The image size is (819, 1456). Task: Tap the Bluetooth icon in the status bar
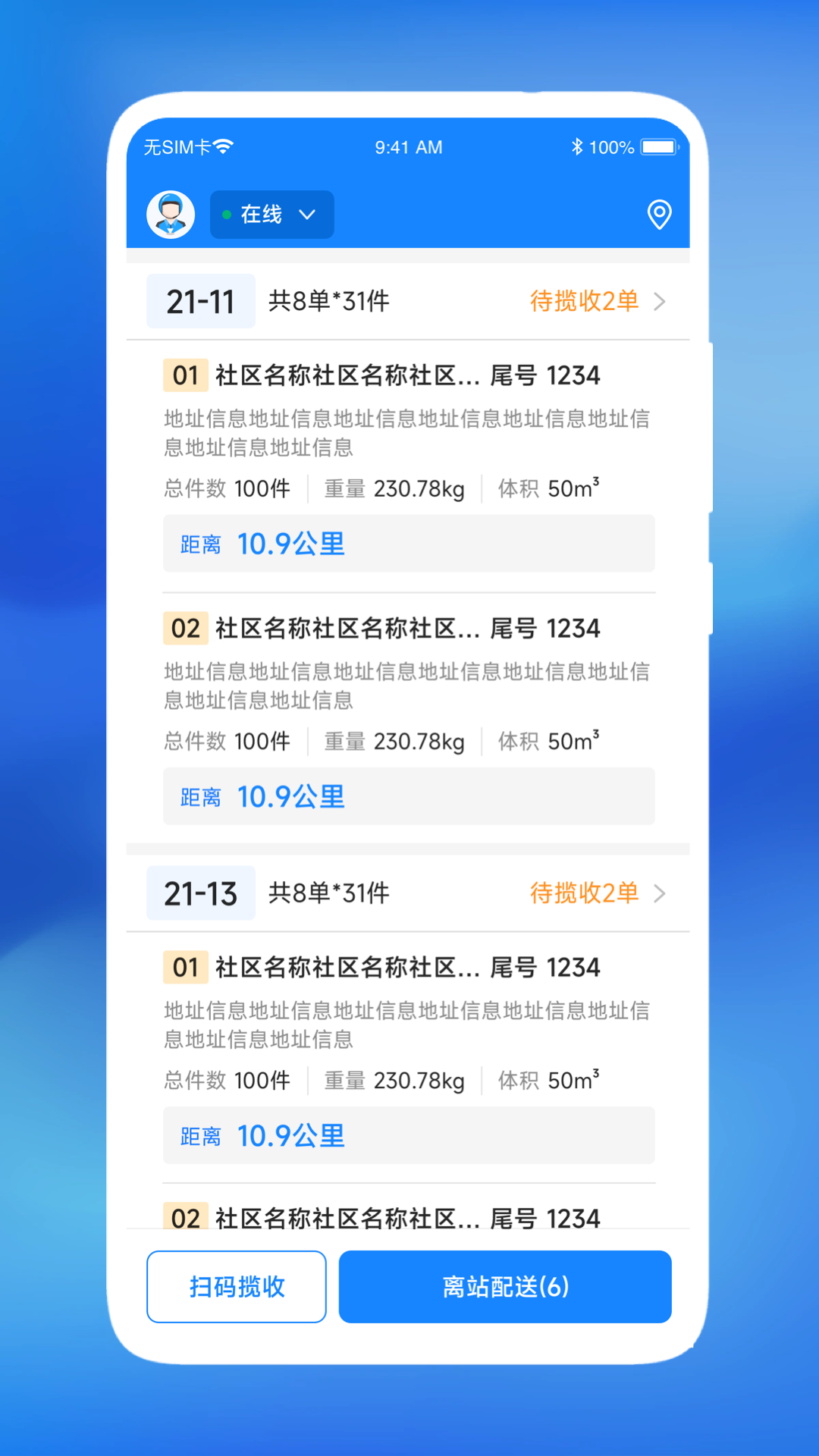tap(576, 146)
